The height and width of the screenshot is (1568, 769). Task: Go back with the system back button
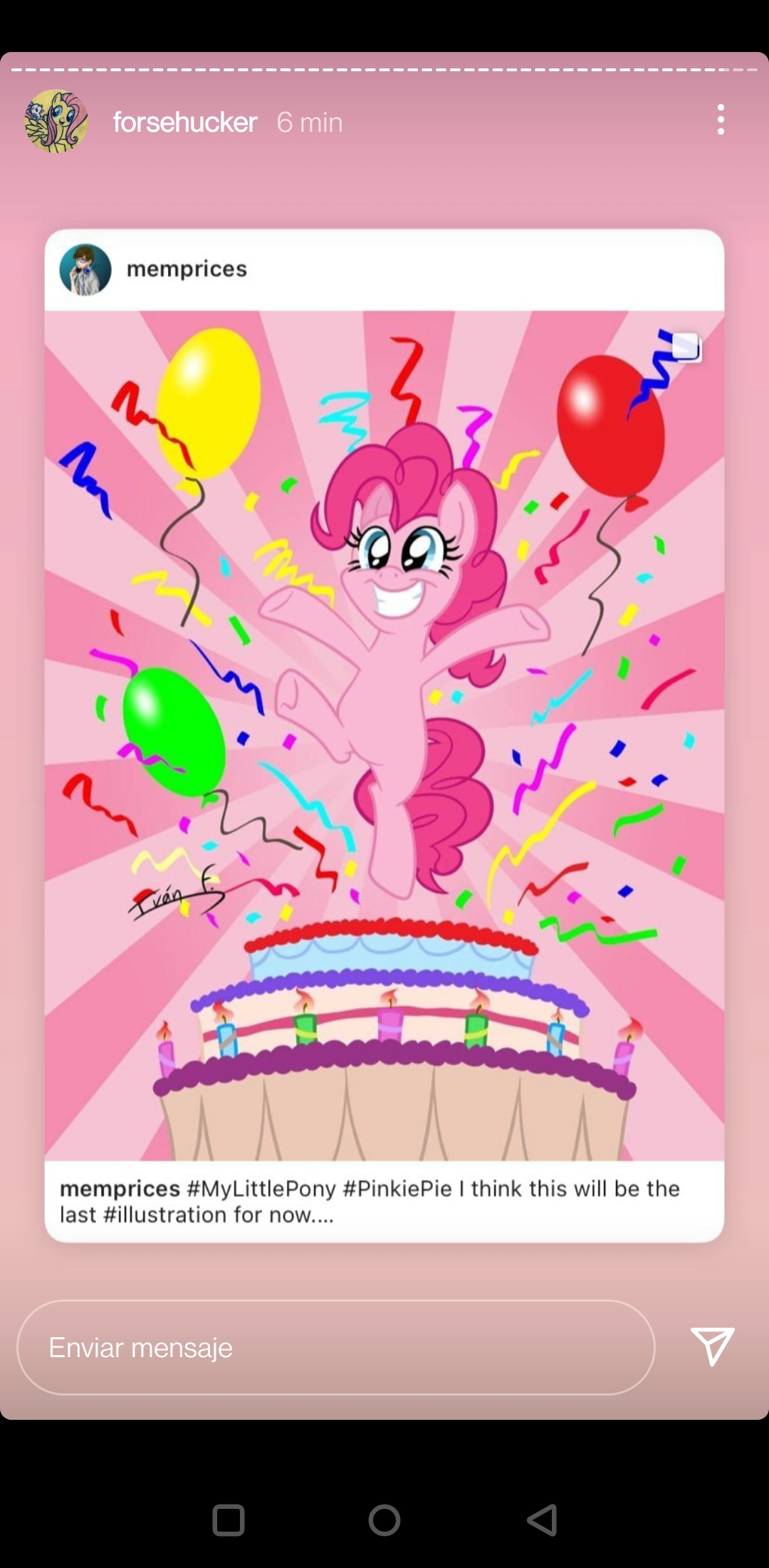(x=542, y=1520)
